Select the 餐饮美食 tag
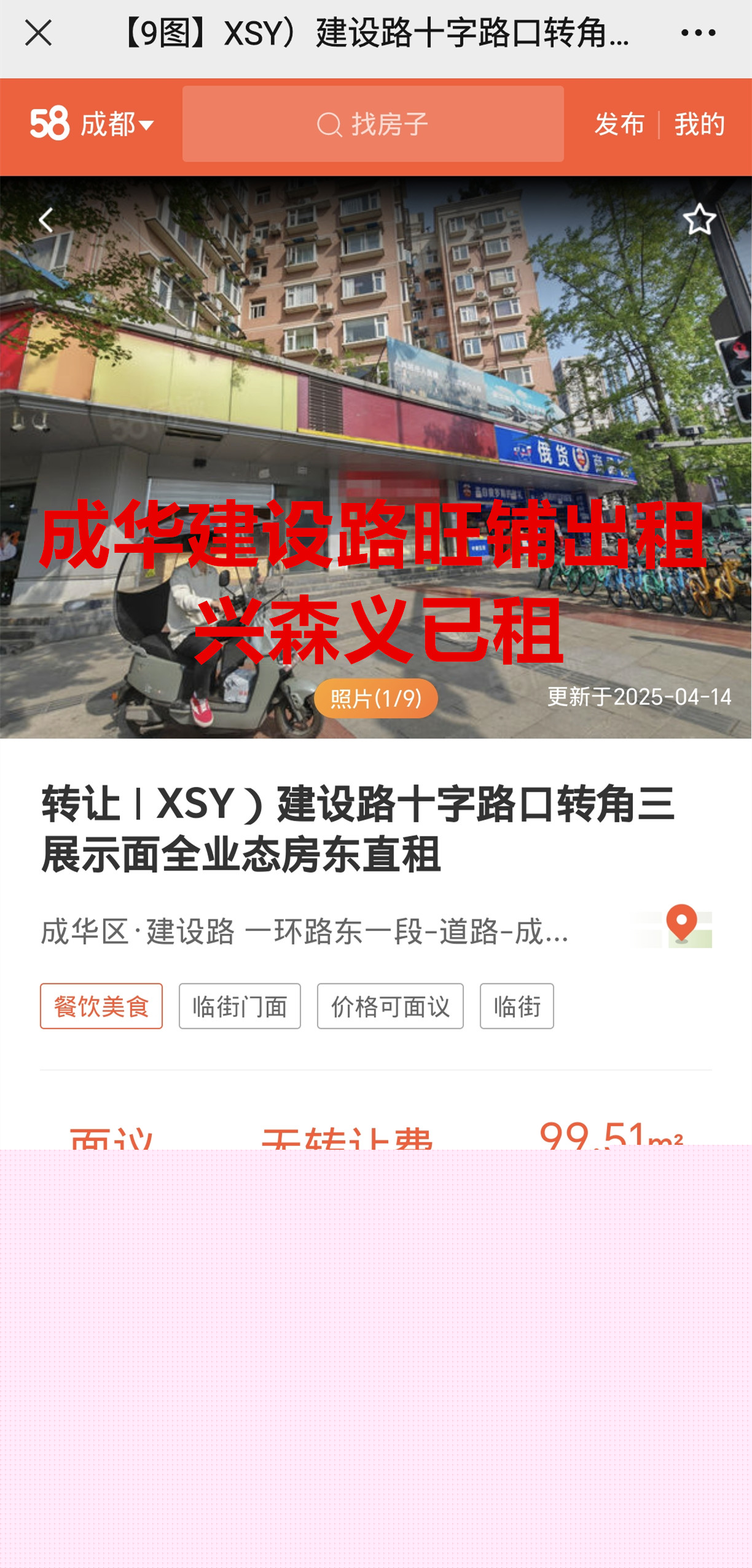The image size is (752, 1568). point(101,1006)
